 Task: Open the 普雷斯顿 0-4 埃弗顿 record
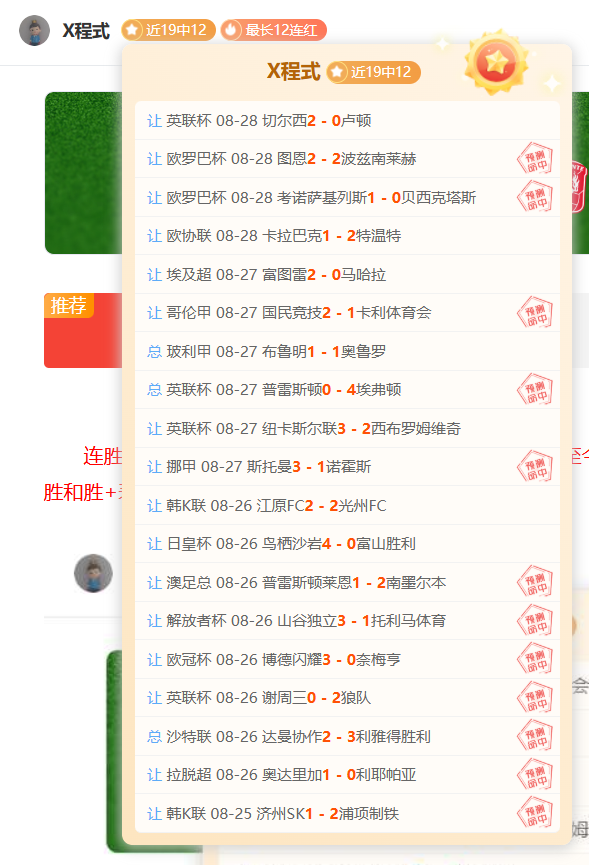pos(347,389)
